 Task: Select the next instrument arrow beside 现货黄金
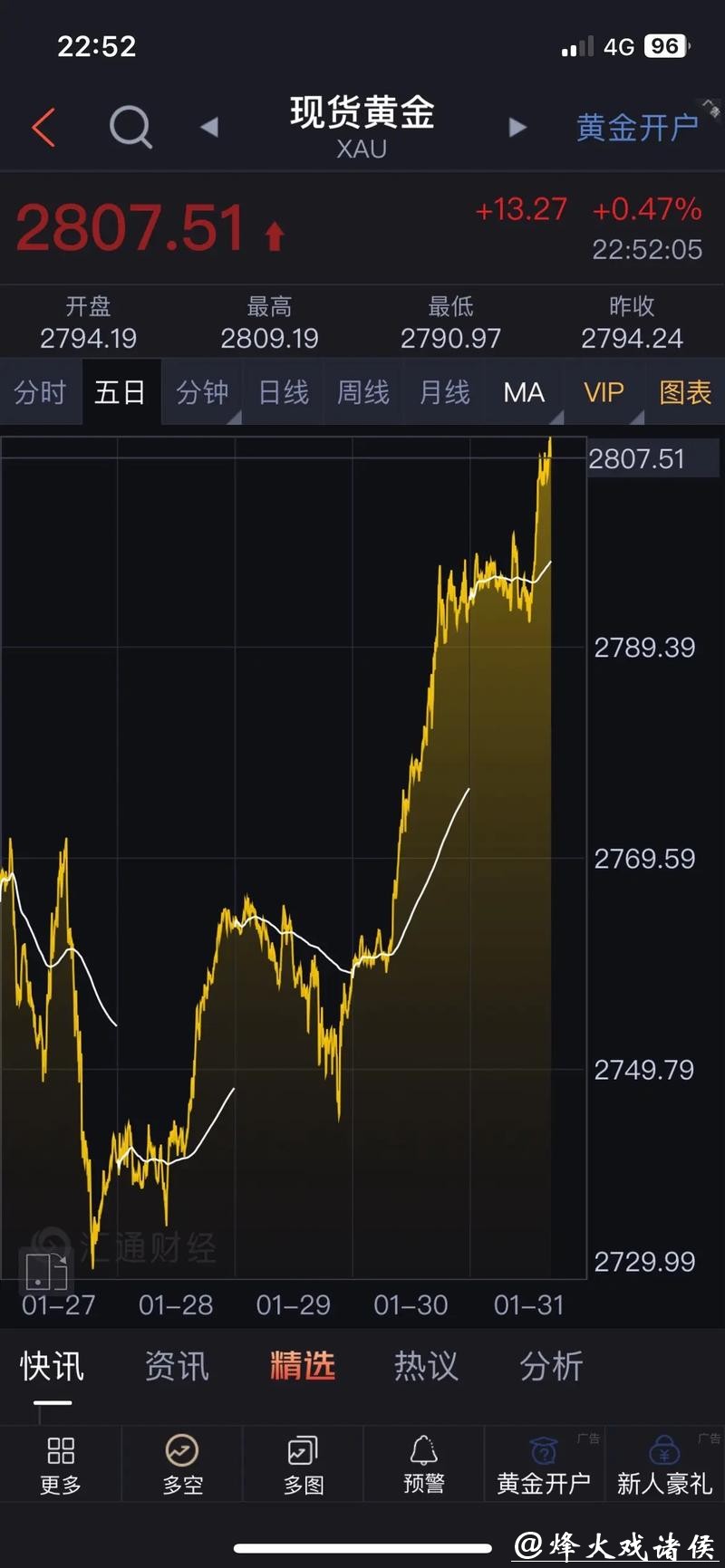517,128
